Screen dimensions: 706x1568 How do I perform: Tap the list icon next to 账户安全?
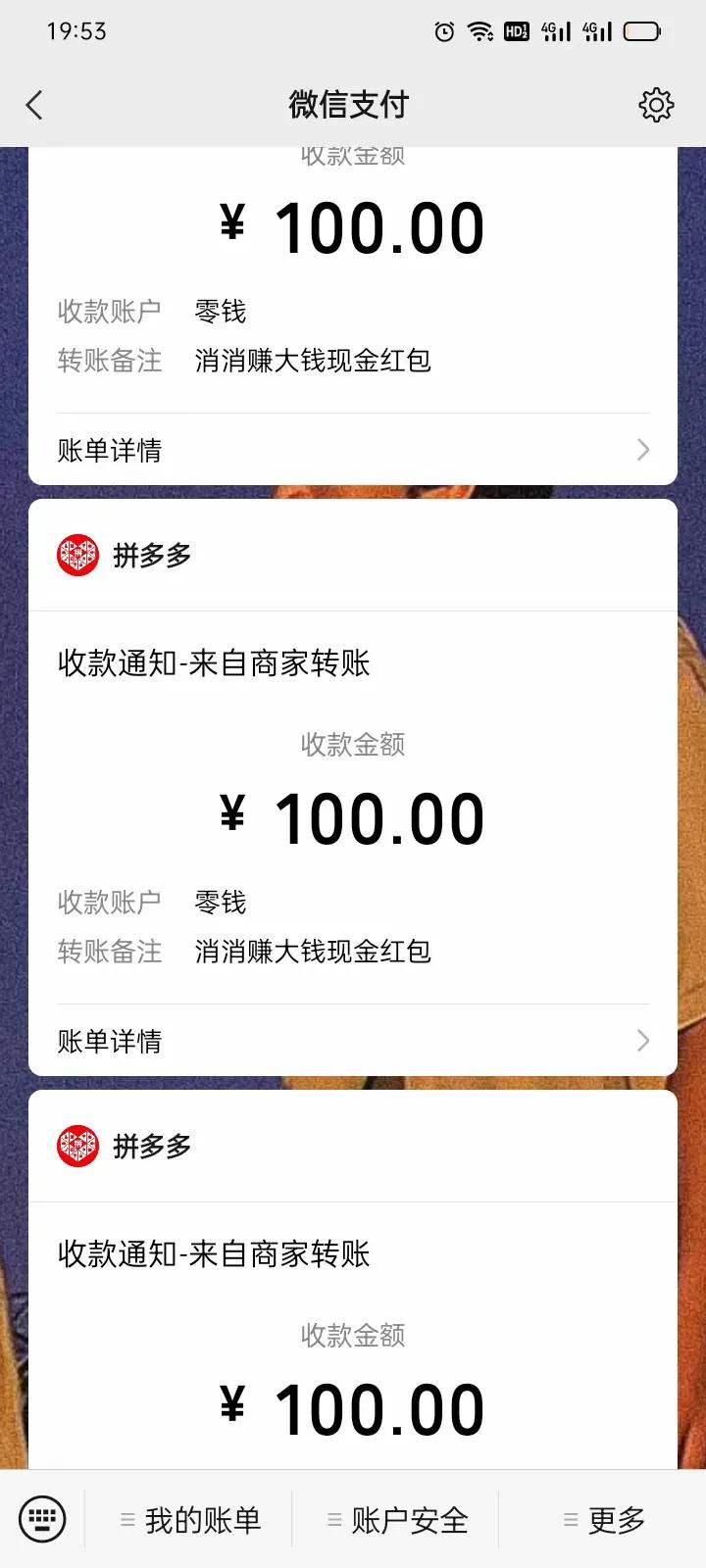330,1519
